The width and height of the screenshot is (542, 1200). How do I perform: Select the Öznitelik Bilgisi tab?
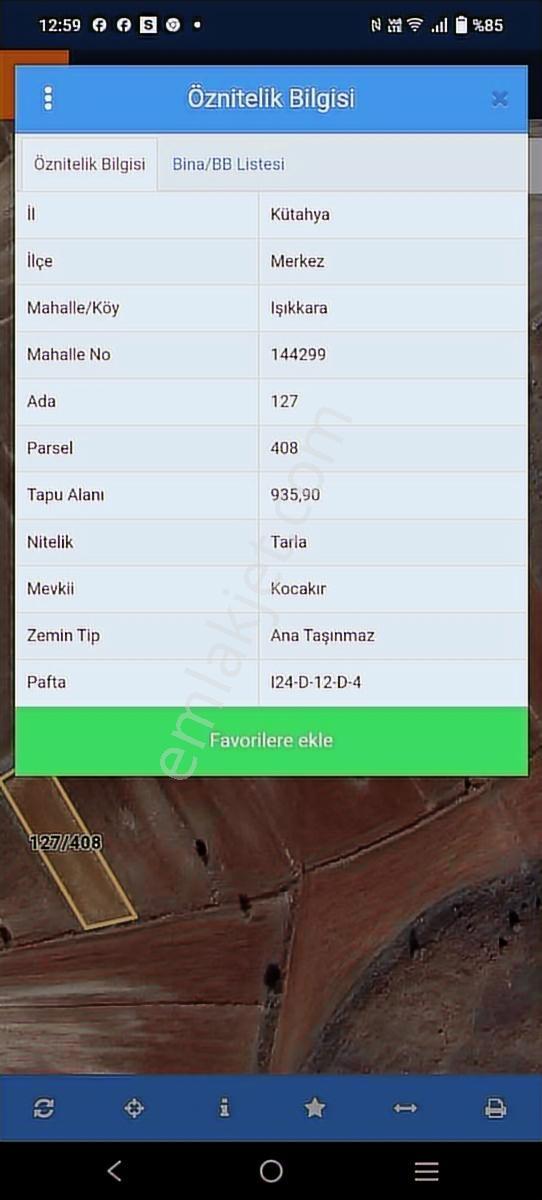pos(89,164)
